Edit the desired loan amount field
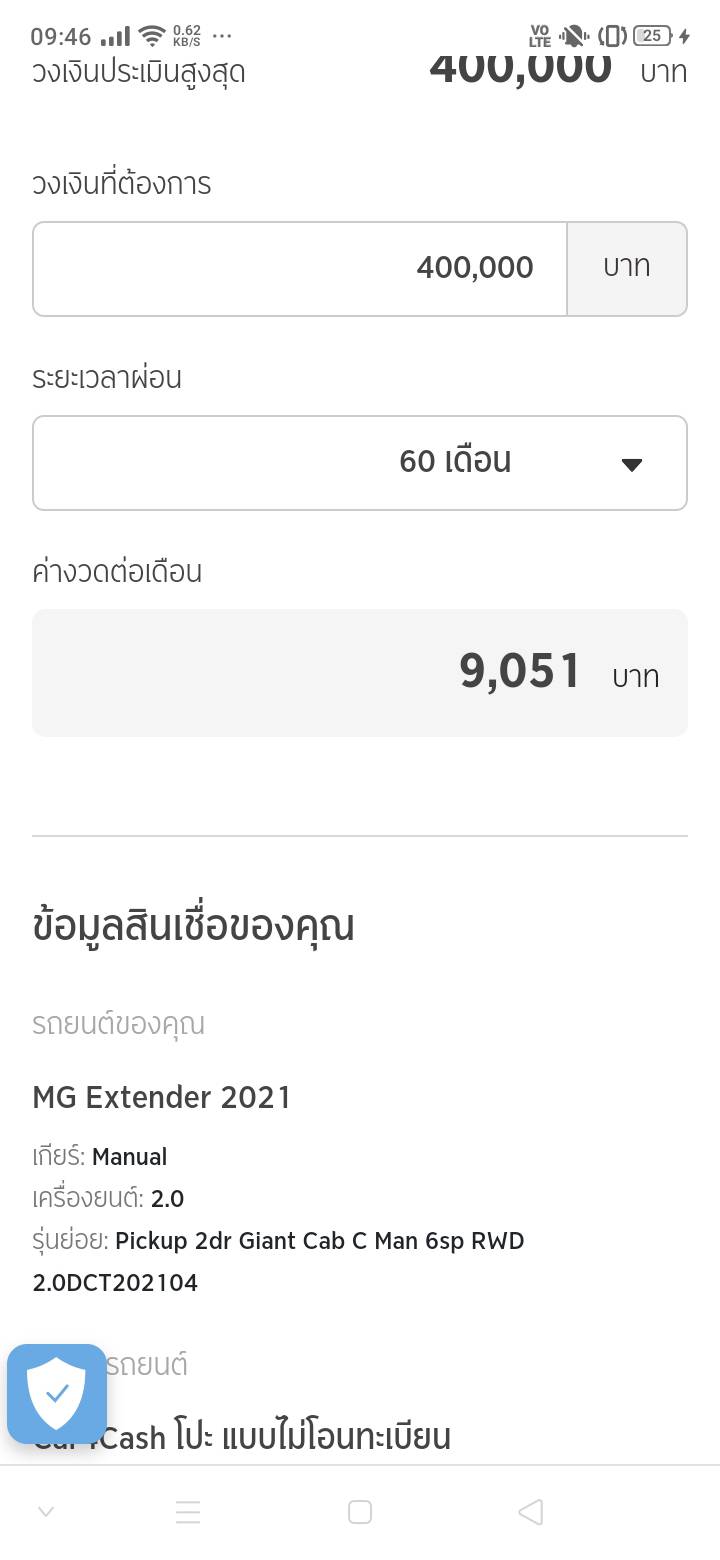 tap(300, 268)
